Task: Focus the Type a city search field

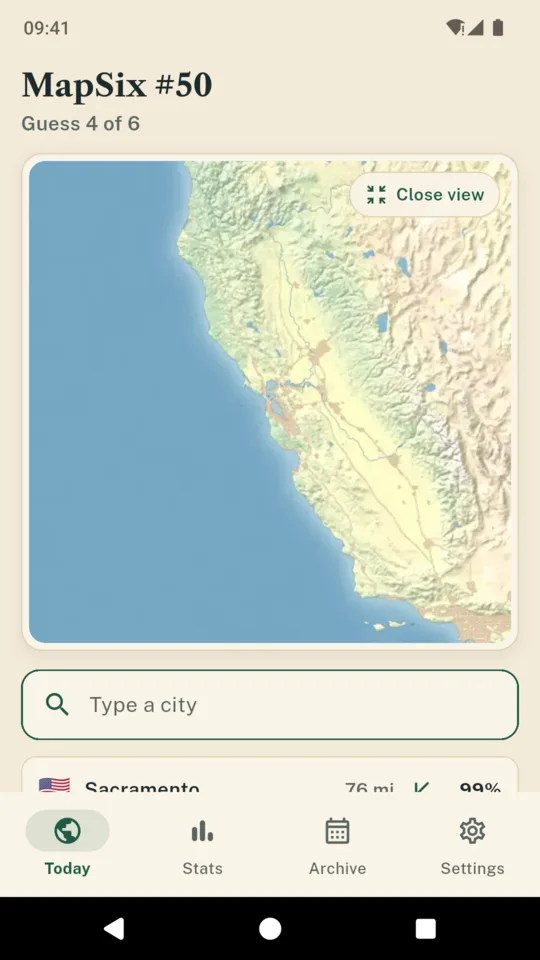Action: [x=270, y=705]
